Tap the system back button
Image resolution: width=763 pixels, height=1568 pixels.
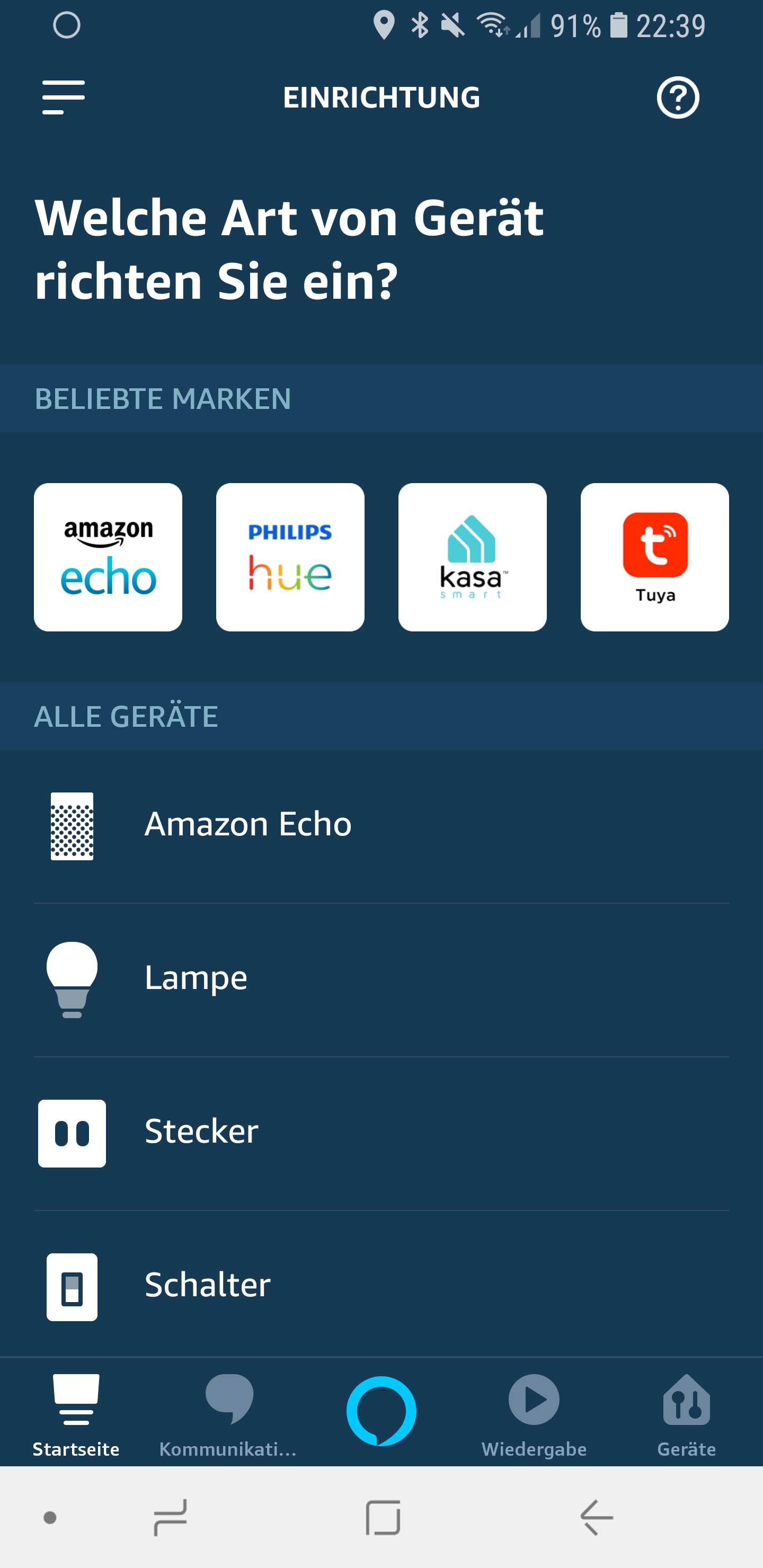[x=596, y=1517]
